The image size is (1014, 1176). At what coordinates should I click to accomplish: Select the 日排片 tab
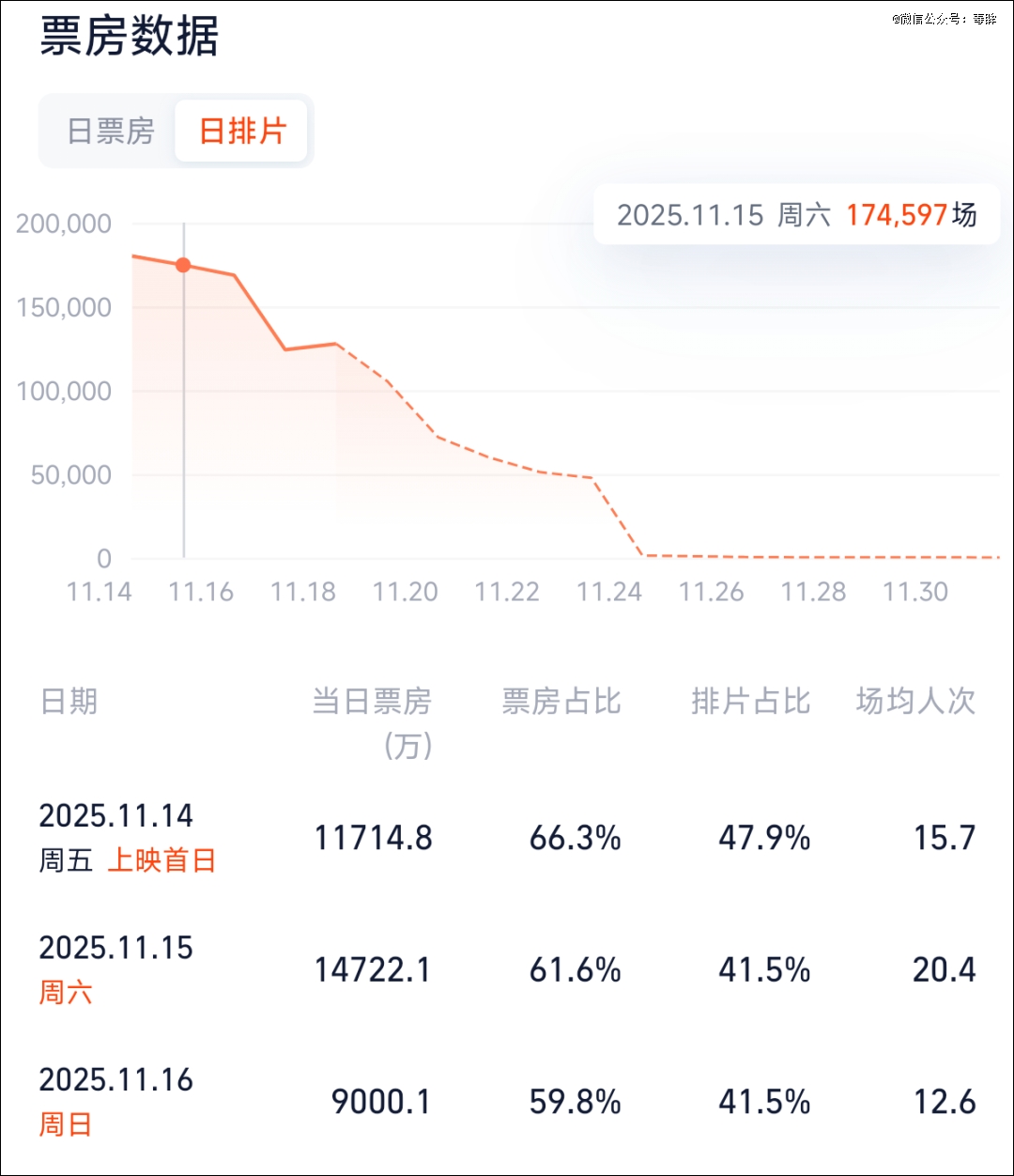(x=242, y=132)
